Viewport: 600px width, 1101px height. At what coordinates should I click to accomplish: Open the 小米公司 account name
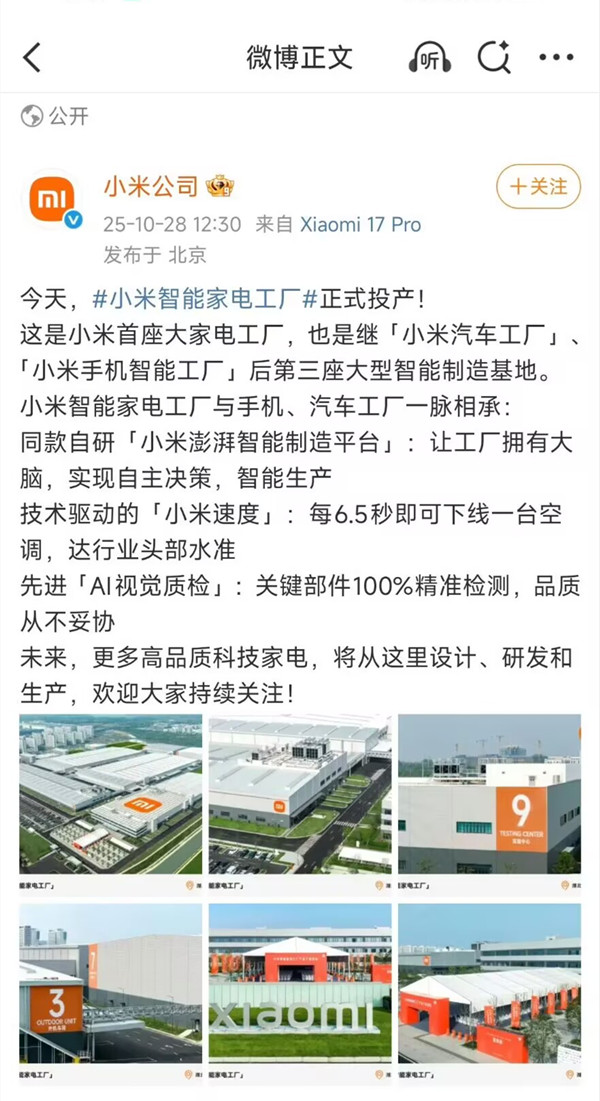pos(151,186)
